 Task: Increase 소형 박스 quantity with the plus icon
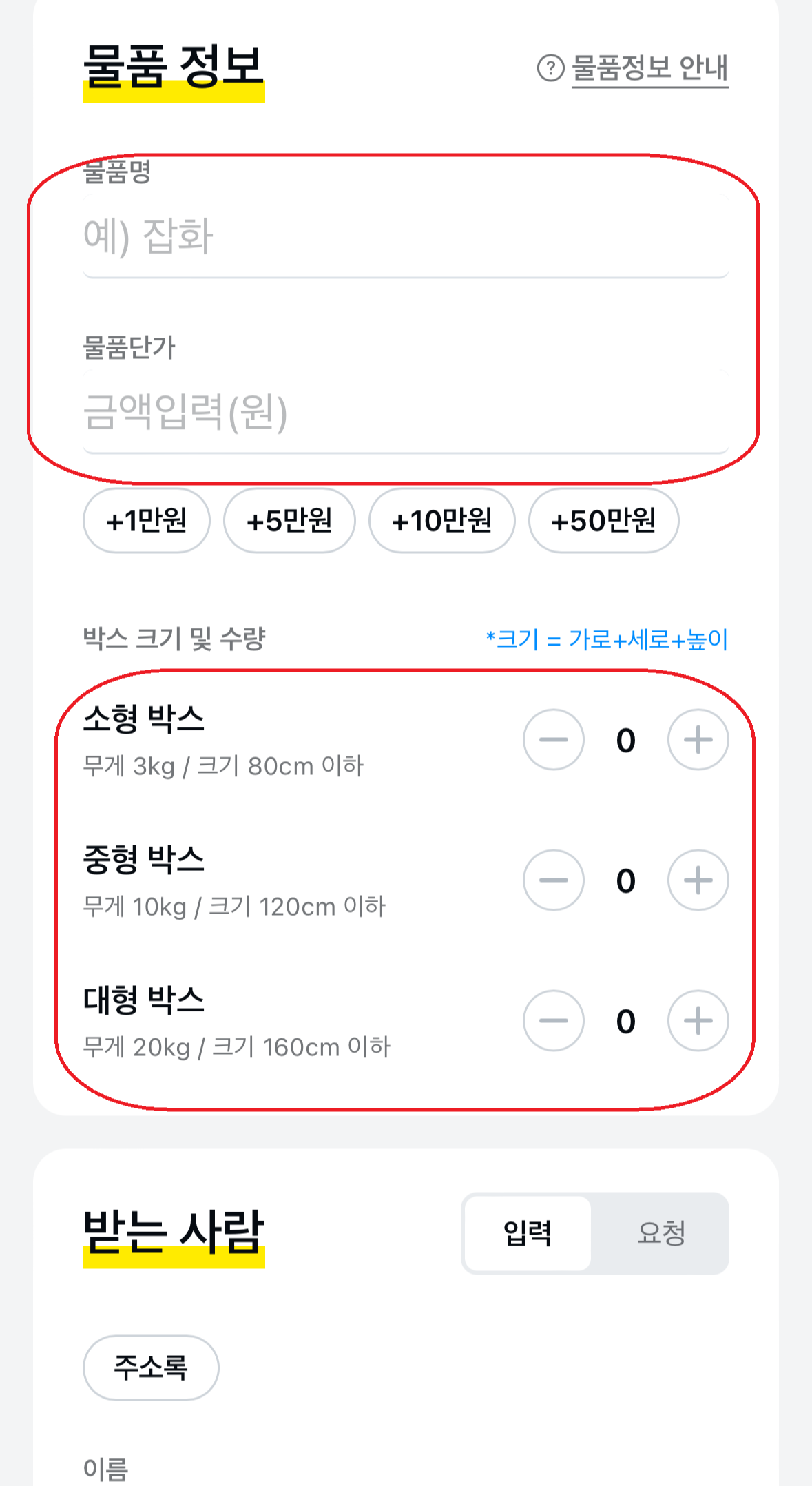(x=697, y=739)
